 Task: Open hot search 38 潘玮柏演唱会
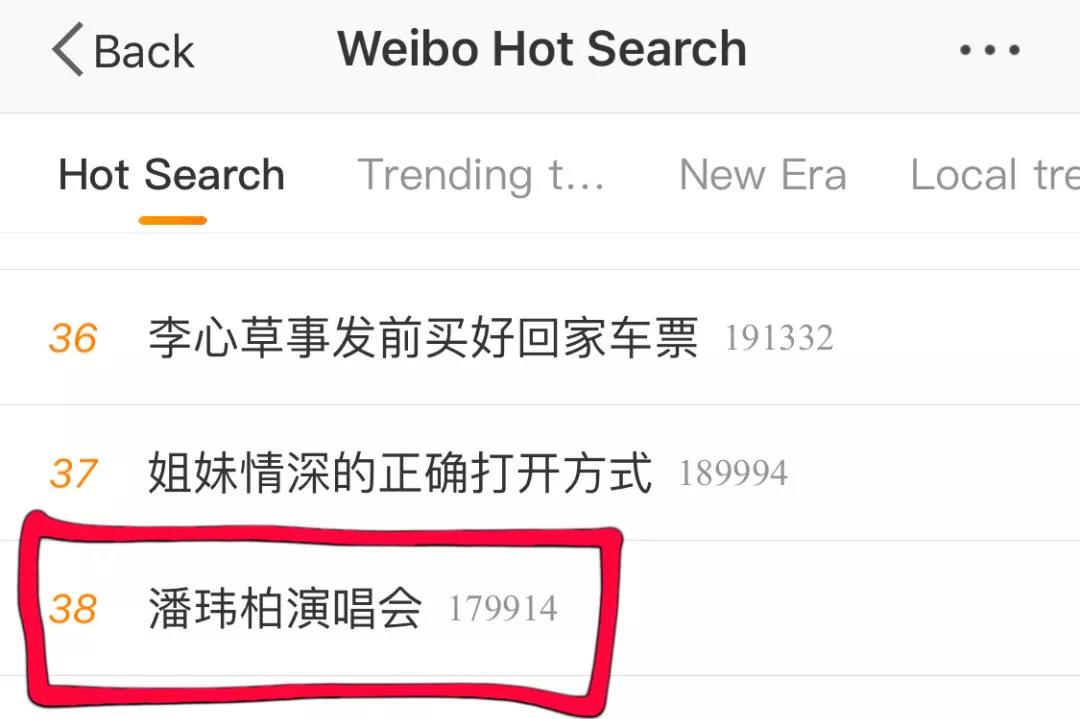pyautogui.click(x=285, y=609)
